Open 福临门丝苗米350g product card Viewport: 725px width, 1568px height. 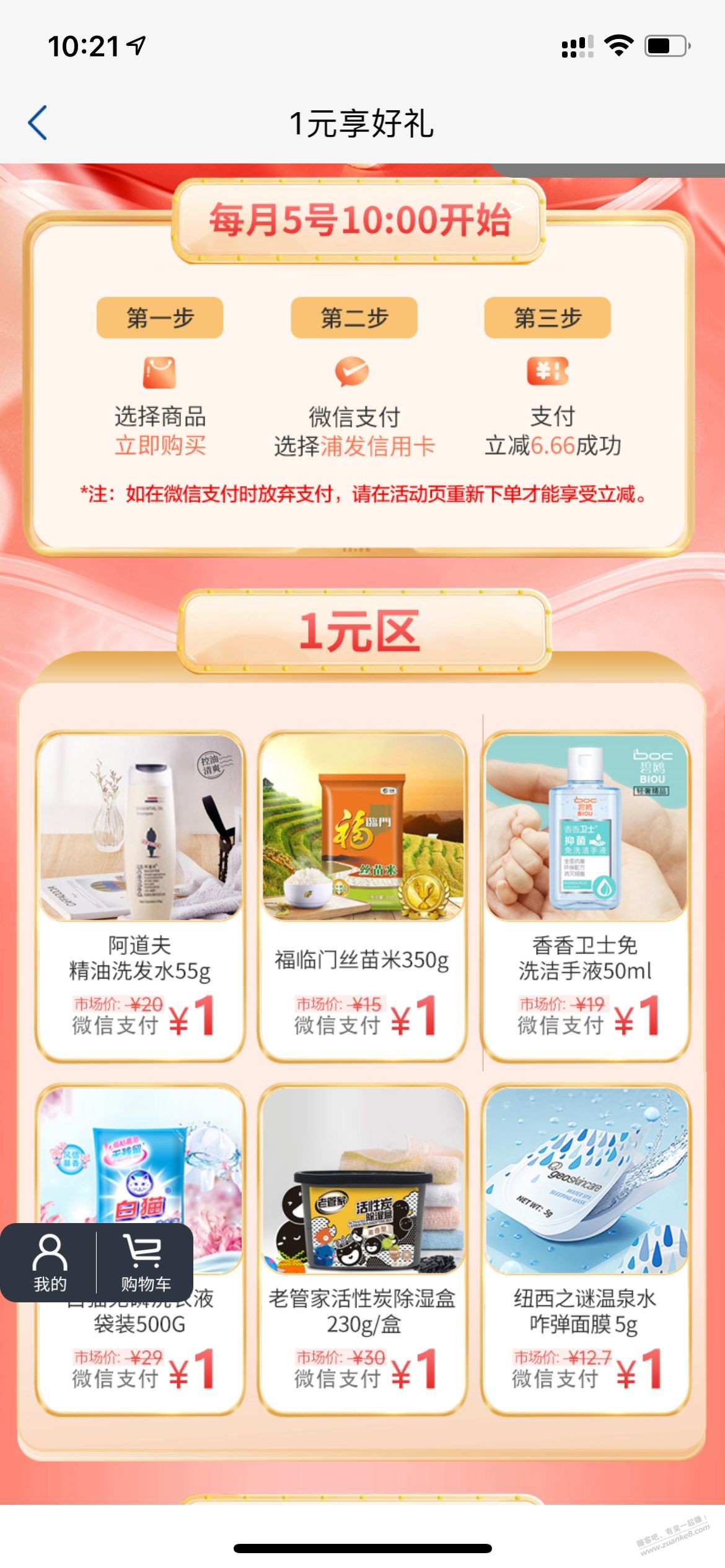point(362,895)
